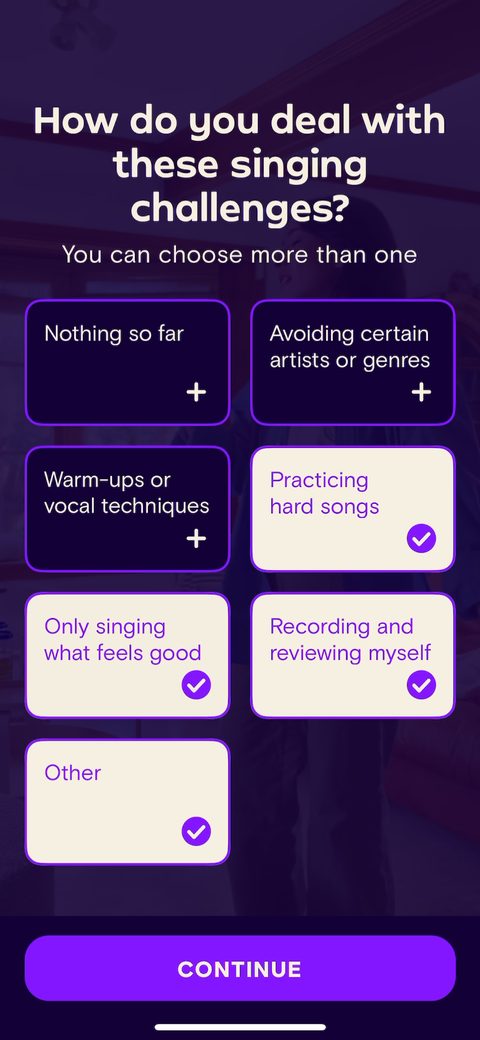Choose Avoiding certain artists or genres
This screenshot has width=480, height=1040.
click(x=353, y=362)
